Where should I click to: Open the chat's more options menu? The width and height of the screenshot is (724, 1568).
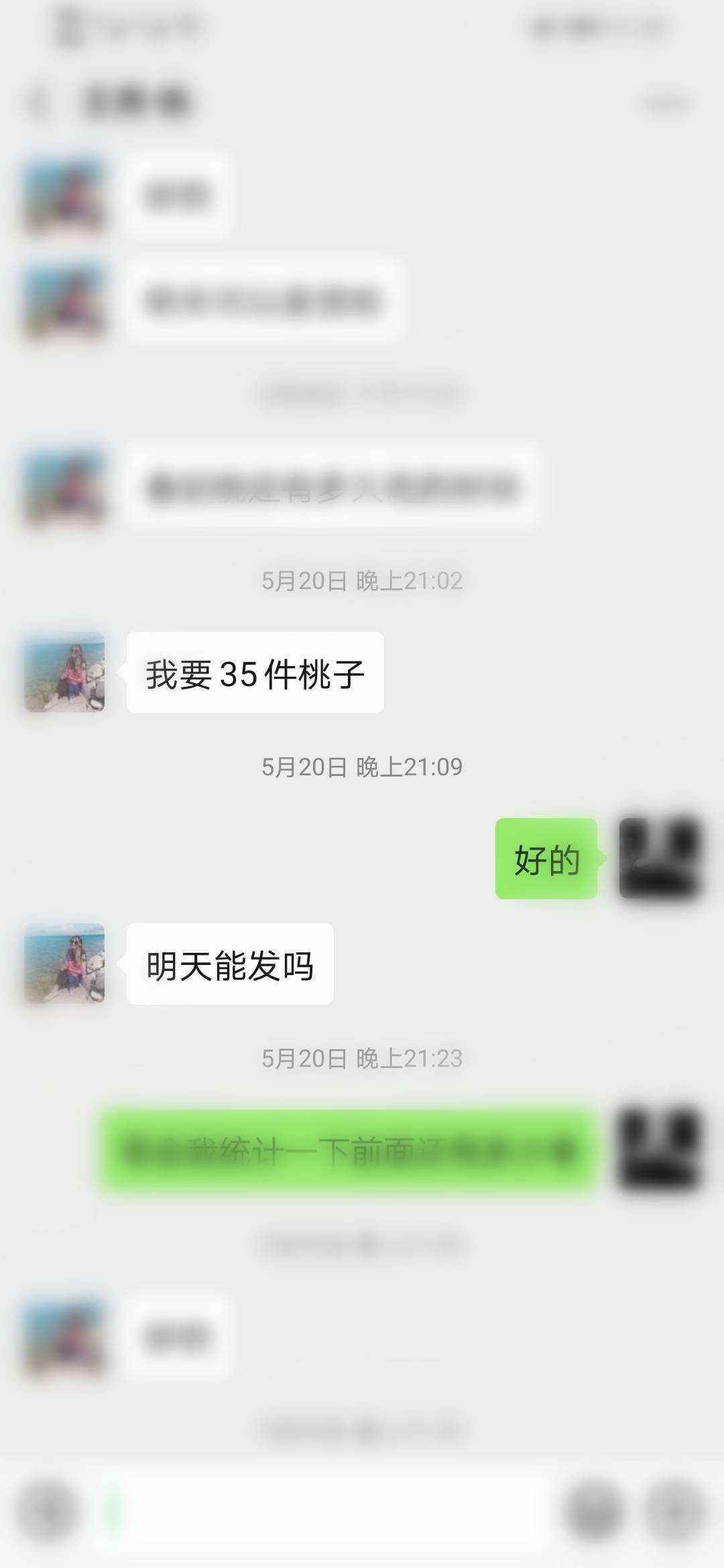pos(667,103)
